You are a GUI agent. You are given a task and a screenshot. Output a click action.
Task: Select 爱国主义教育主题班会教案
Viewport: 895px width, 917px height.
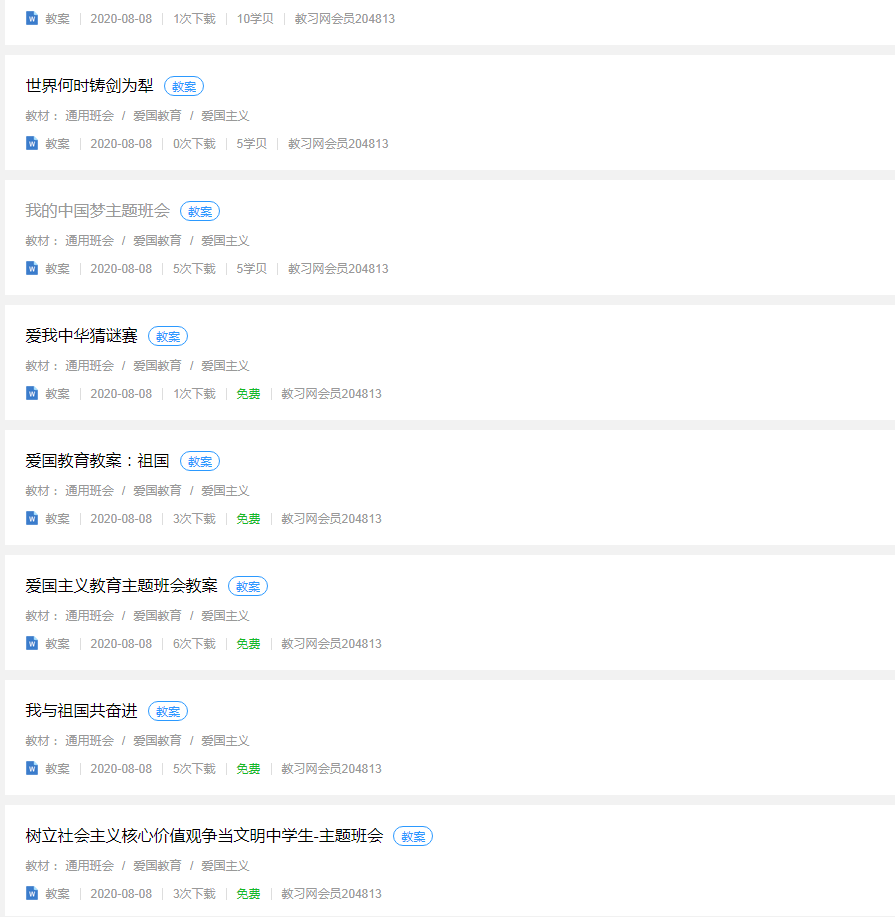click(121, 586)
